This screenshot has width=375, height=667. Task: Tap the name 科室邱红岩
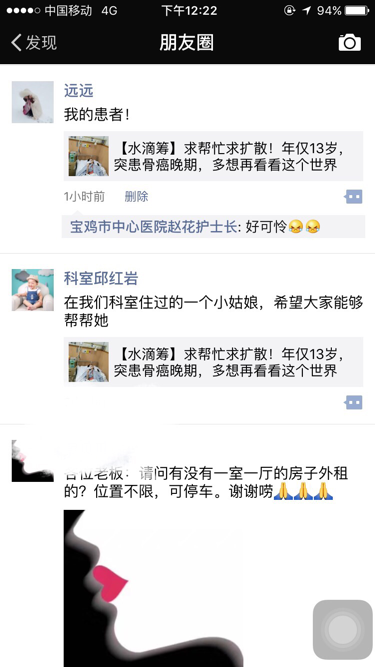coord(101,279)
